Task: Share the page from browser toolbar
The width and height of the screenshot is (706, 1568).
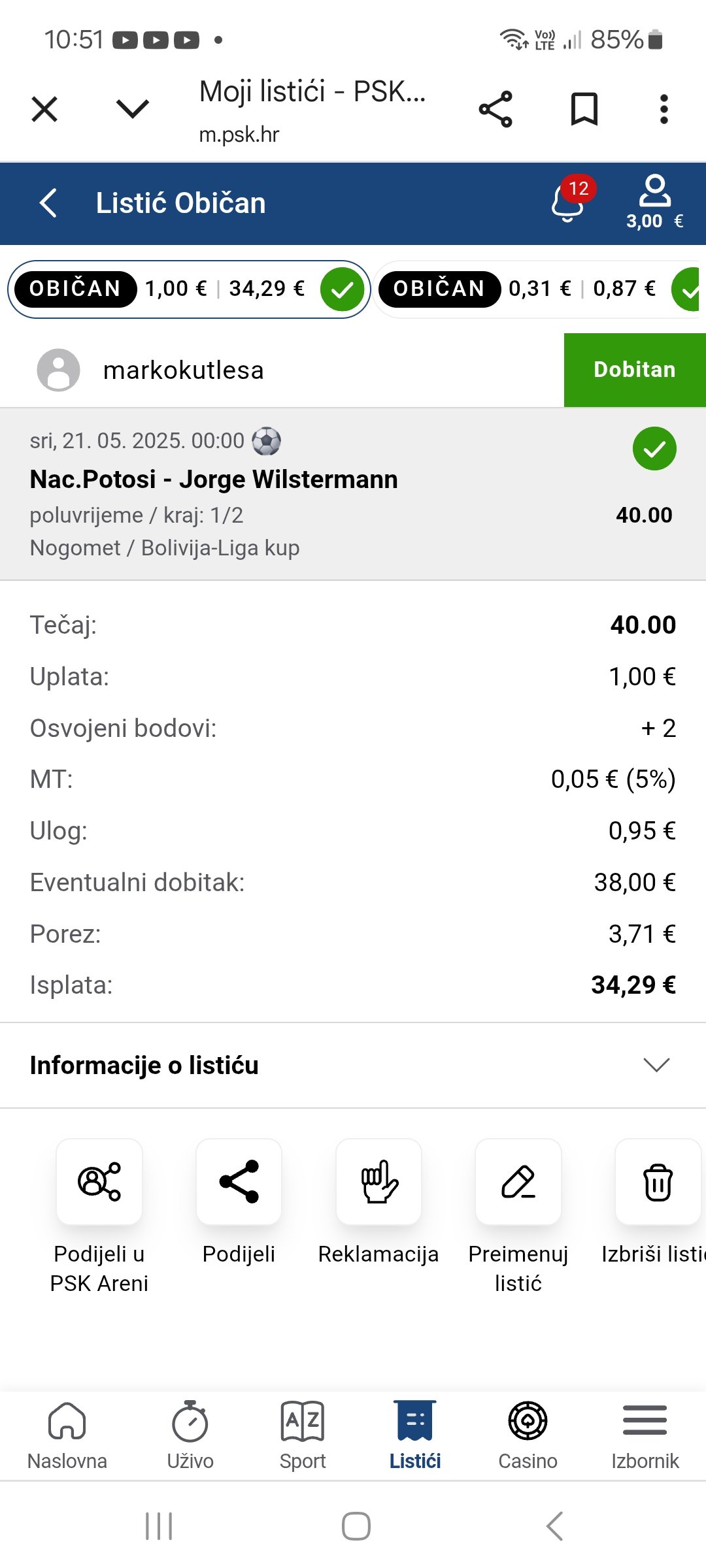Action: pyautogui.click(x=496, y=109)
